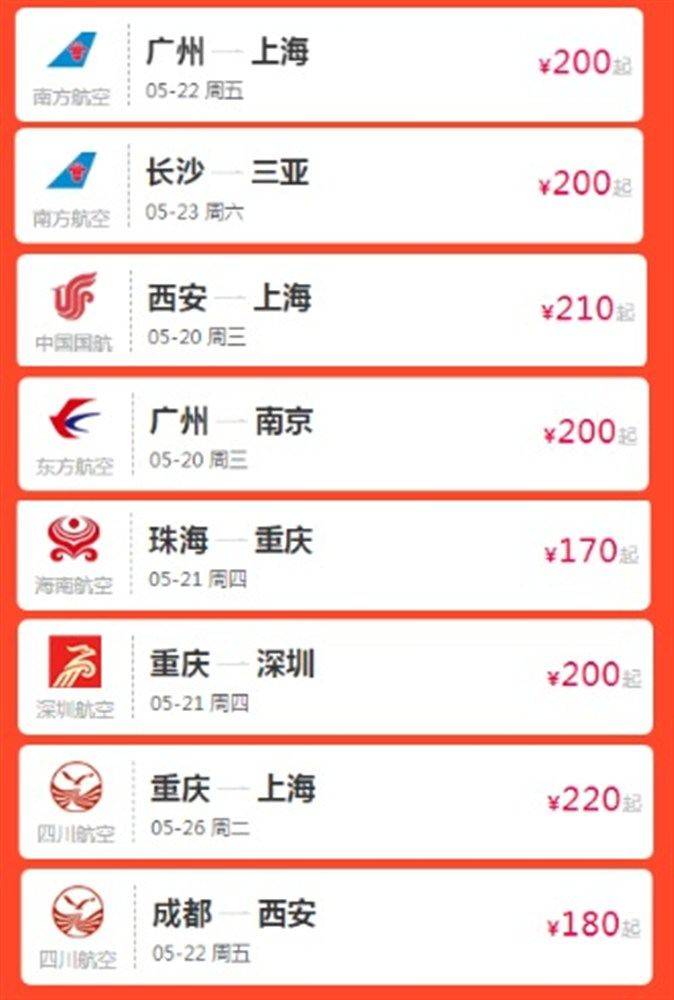The width and height of the screenshot is (674, 1000).
Task: View the 西安 to 上海 Air China fare
Action: pyautogui.click(x=330, y=310)
